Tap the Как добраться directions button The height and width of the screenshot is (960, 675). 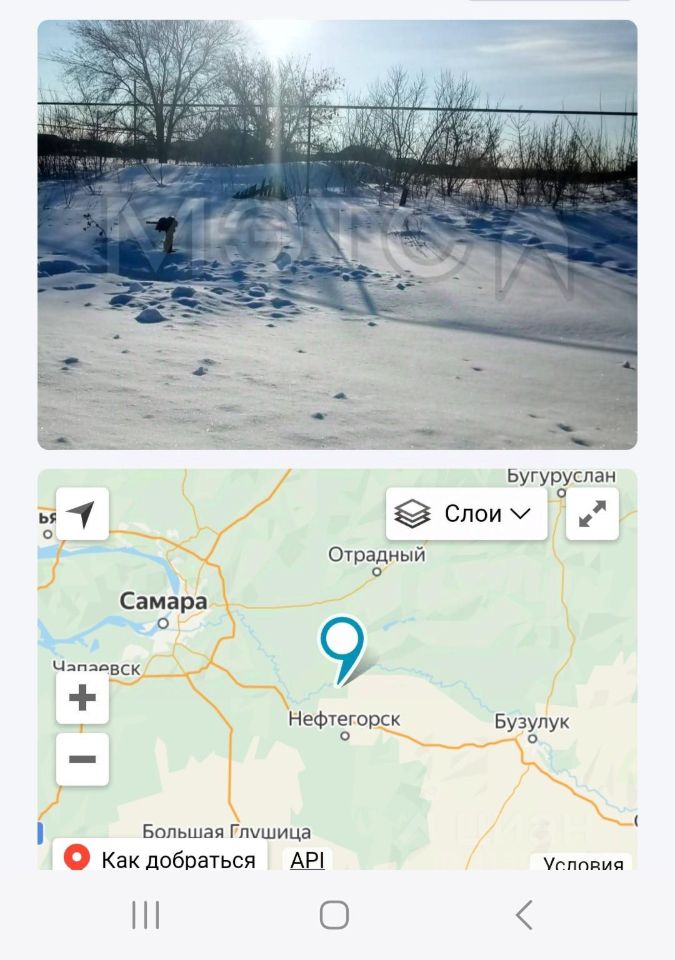click(x=160, y=858)
